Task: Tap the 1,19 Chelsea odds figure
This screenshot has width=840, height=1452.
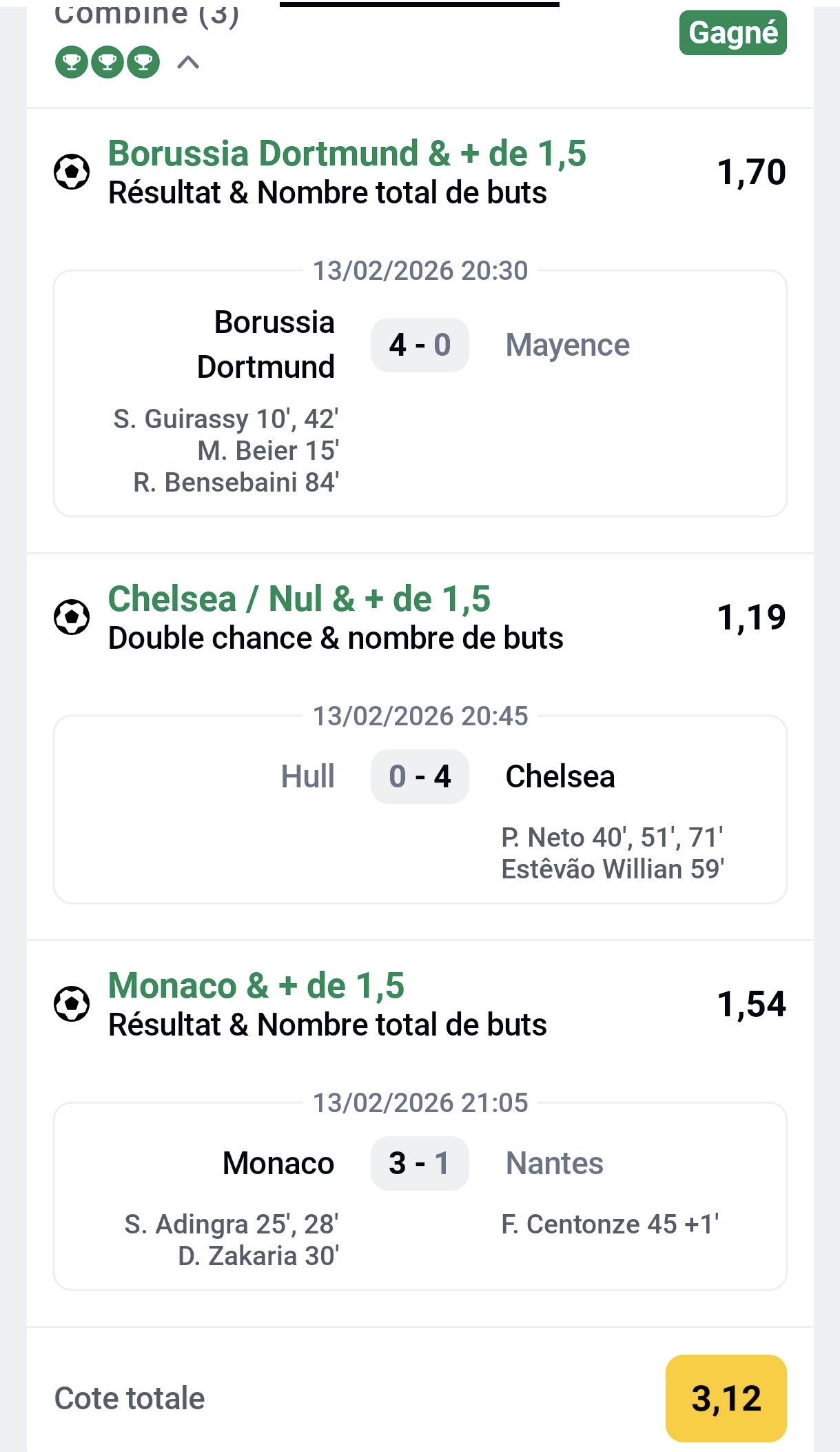Action: (x=752, y=618)
